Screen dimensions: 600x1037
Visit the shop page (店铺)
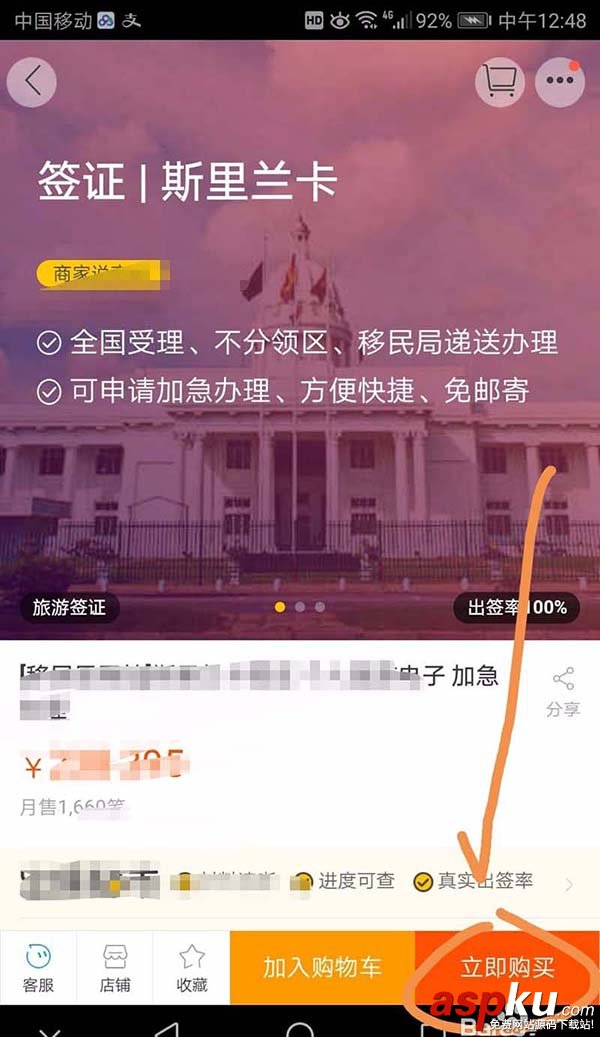[x=115, y=967]
